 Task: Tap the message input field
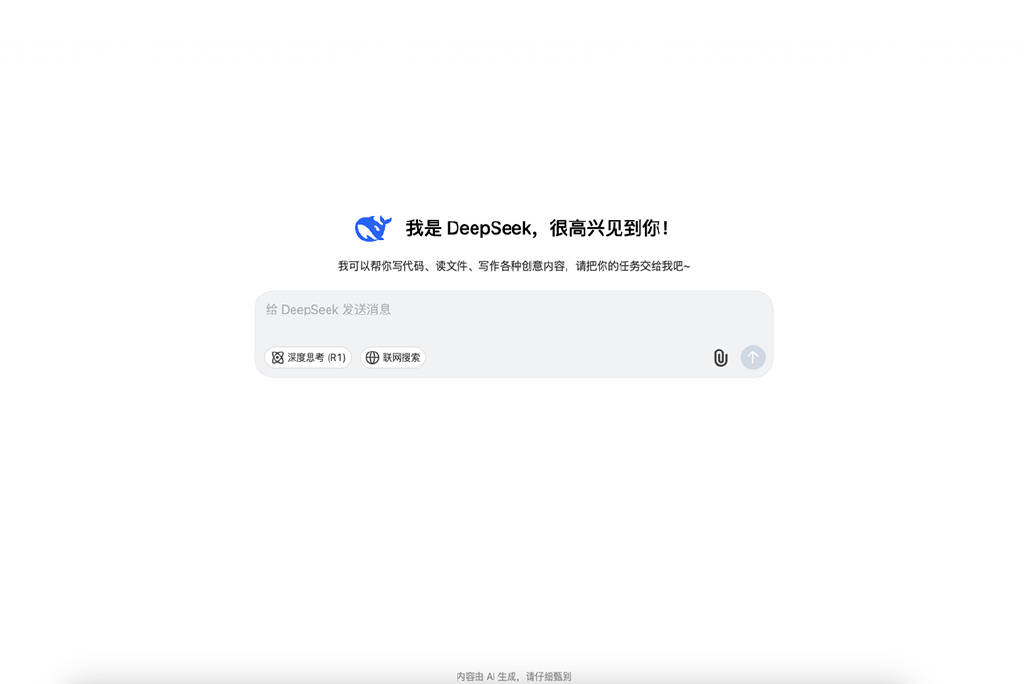512,311
